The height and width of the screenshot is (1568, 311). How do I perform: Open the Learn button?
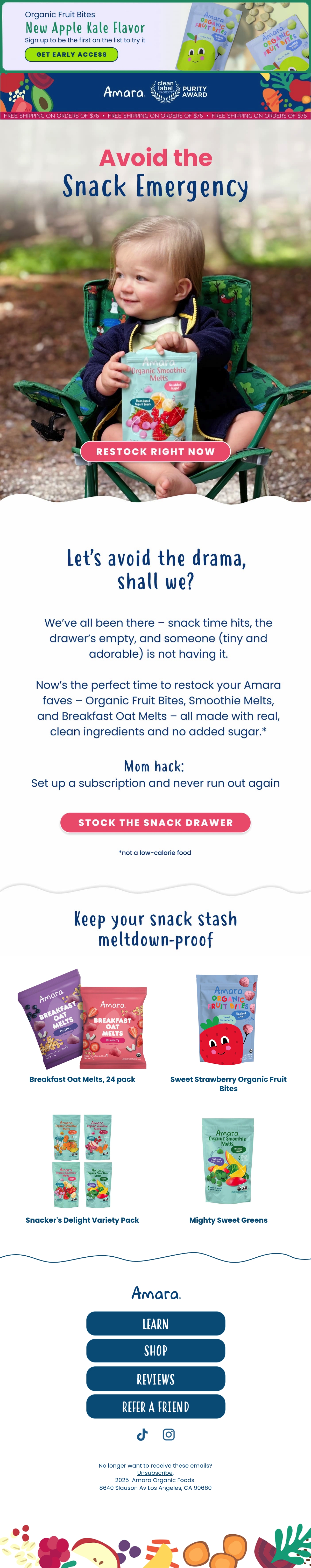coord(155,1323)
